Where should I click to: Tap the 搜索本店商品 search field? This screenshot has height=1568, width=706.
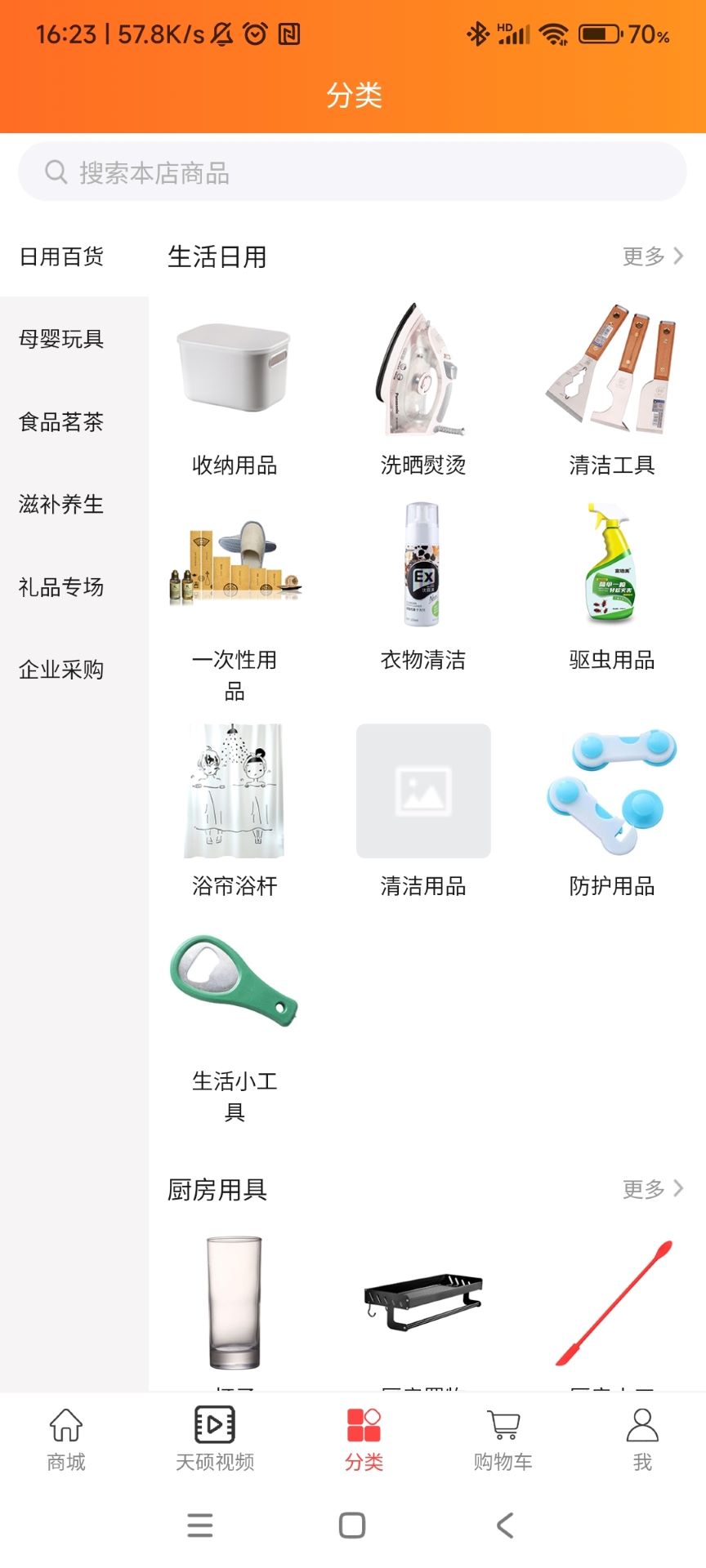pyautogui.click(x=351, y=171)
